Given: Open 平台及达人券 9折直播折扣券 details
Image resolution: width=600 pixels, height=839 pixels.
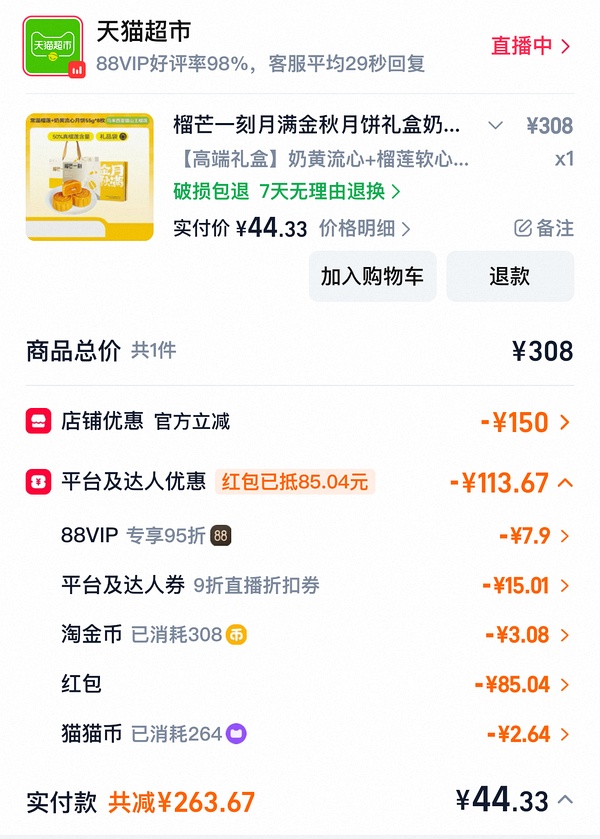Looking at the screenshot, I should pyautogui.click(x=317, y=585).
